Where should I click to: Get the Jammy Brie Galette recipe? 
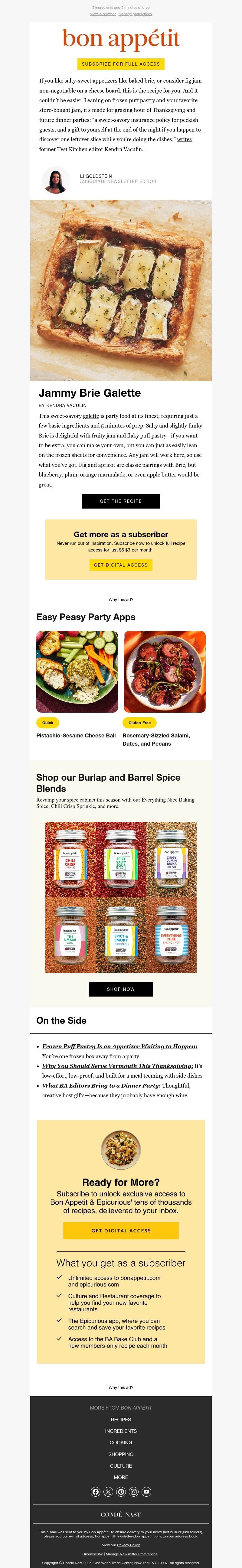[121, 501]
